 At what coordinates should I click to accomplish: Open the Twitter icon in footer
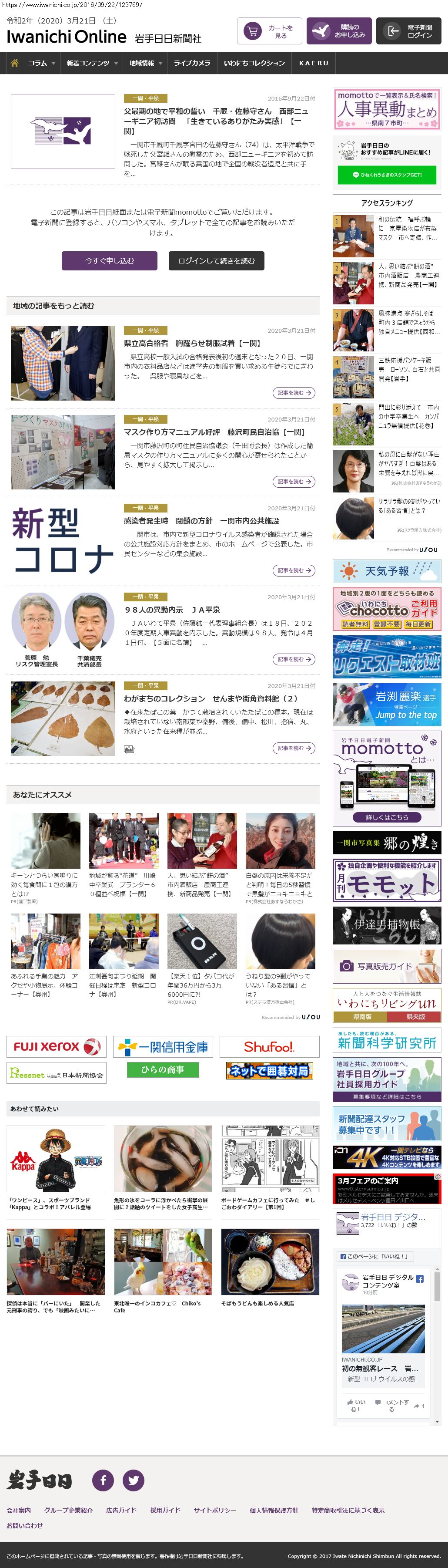coord(134,1480)
